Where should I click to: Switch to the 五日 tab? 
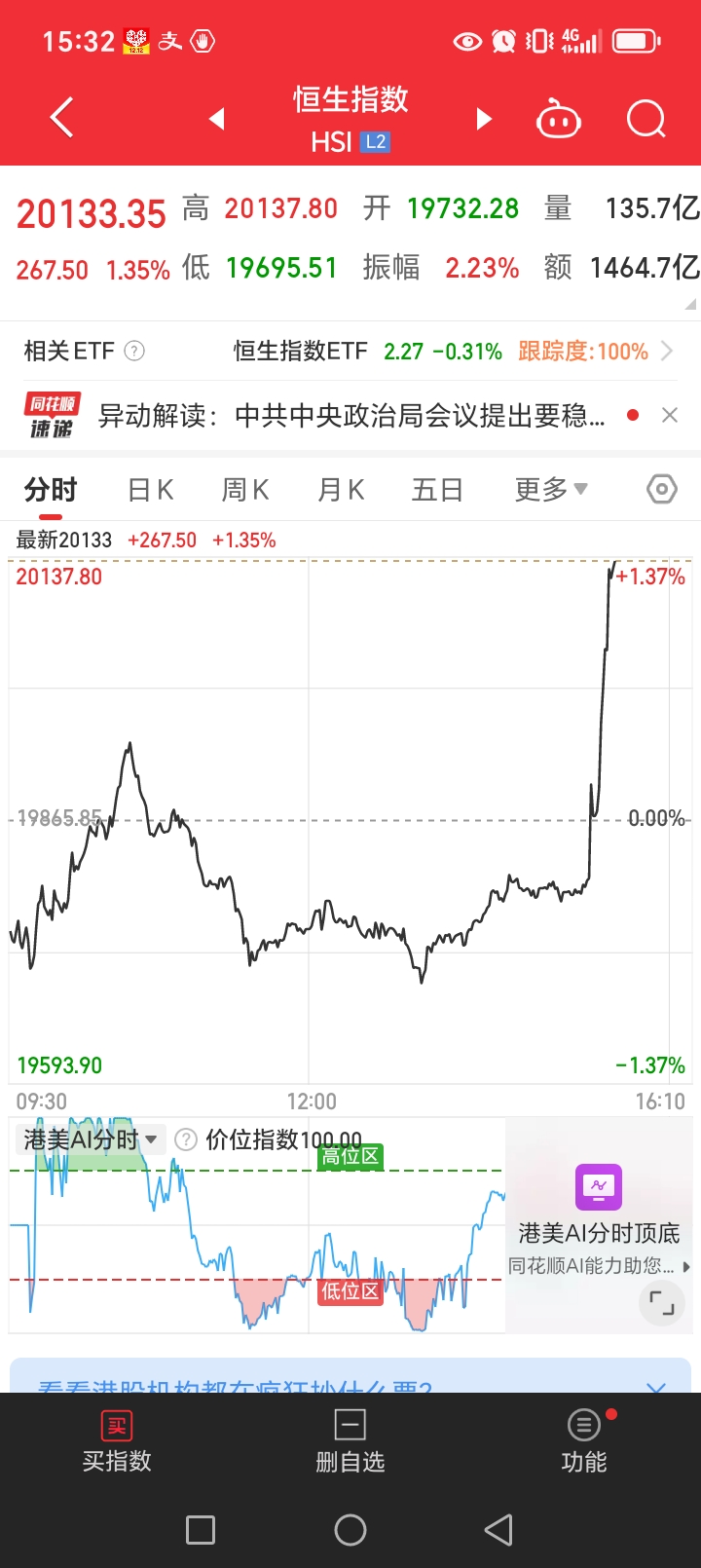pos(436,490)
